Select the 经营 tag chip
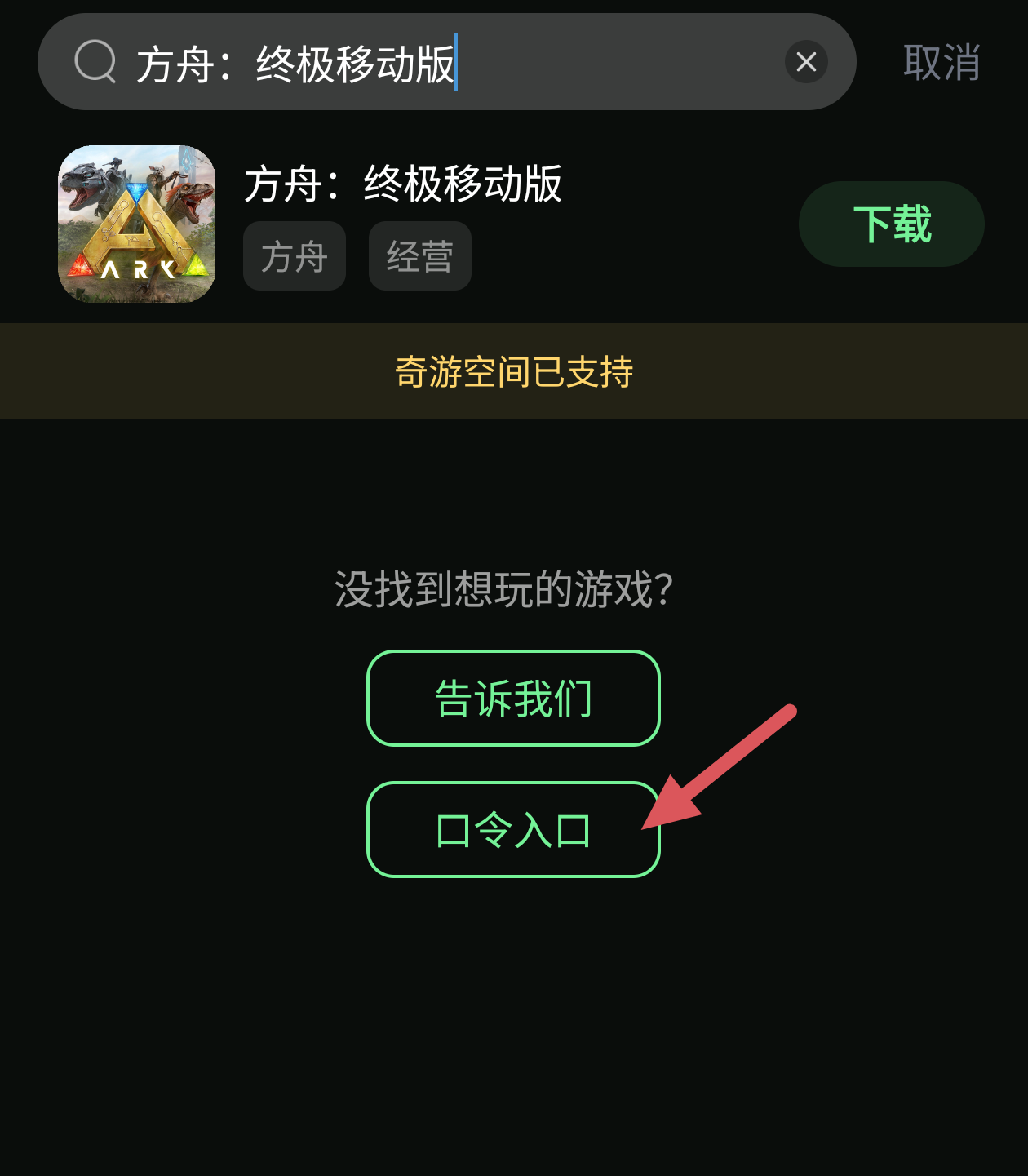 [x=419, y=256]
